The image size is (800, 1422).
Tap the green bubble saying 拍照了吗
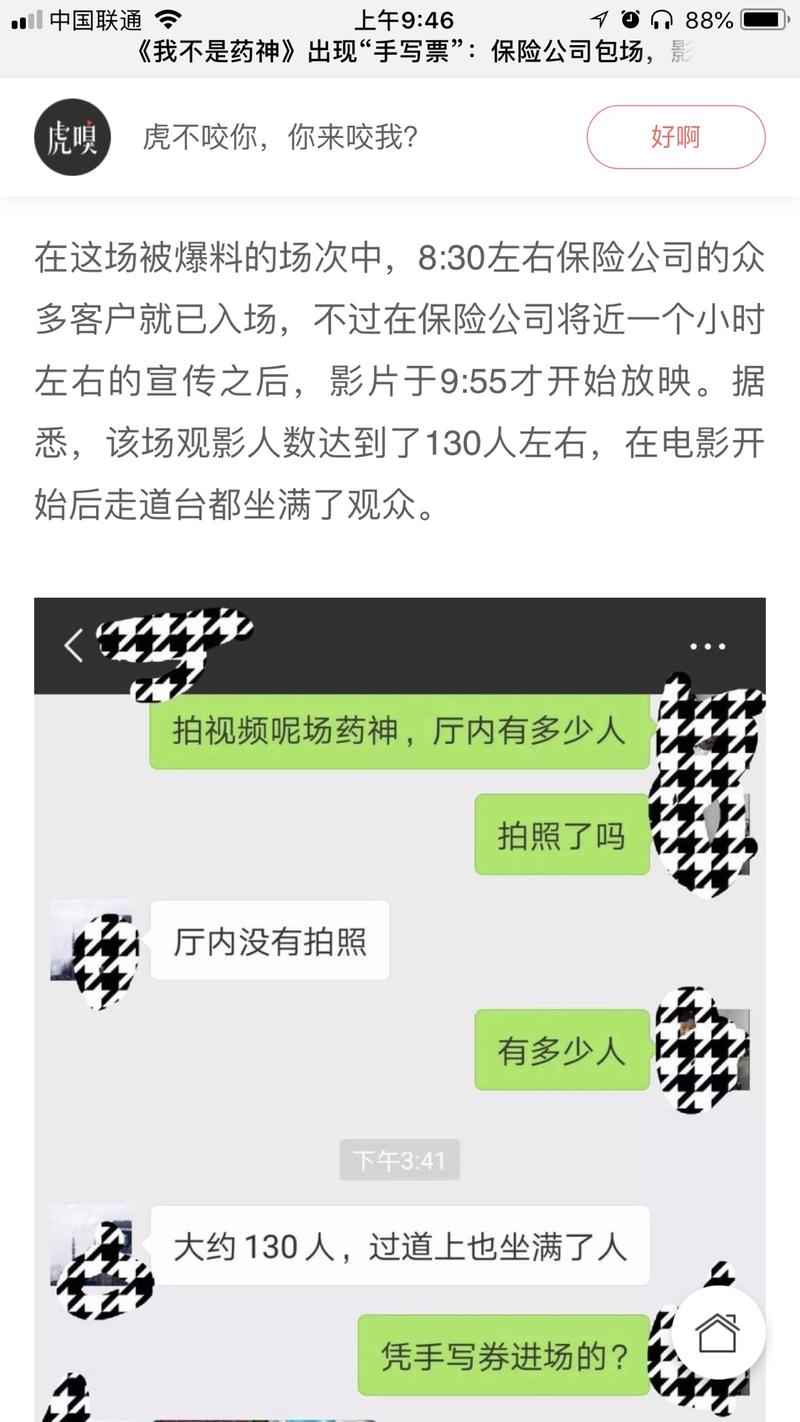click(561, 836)
